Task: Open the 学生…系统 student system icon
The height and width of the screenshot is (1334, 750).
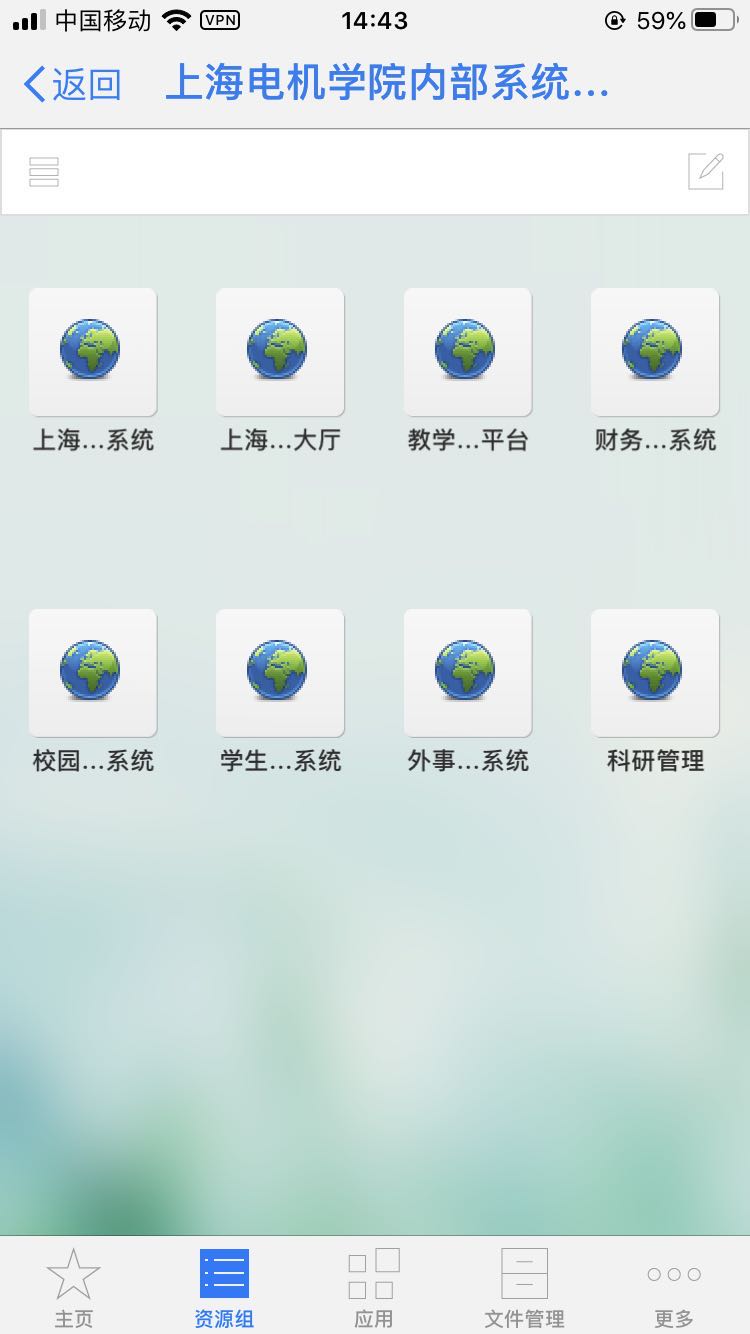Action: (280, 672)
